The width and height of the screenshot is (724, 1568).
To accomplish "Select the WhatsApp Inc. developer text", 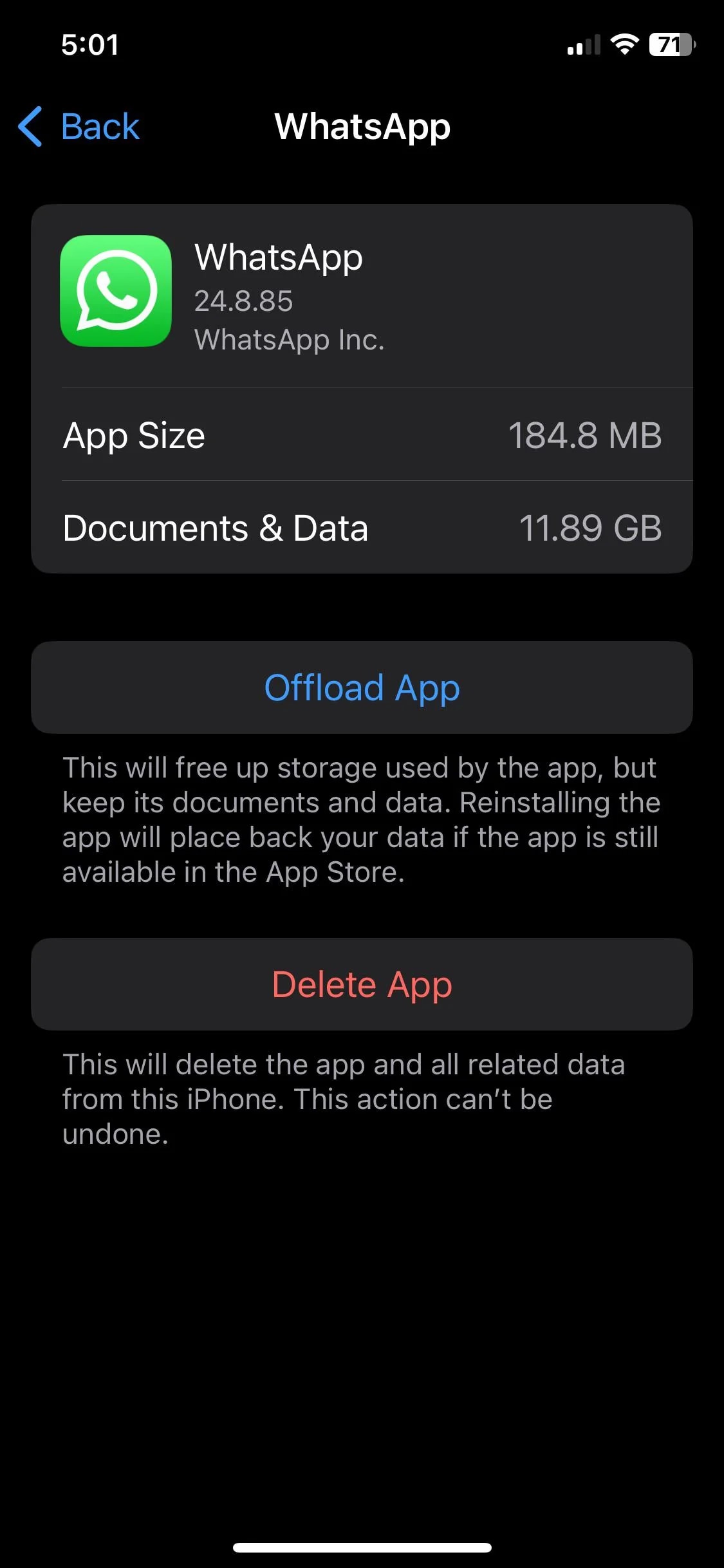I will (x=290, y=340).
